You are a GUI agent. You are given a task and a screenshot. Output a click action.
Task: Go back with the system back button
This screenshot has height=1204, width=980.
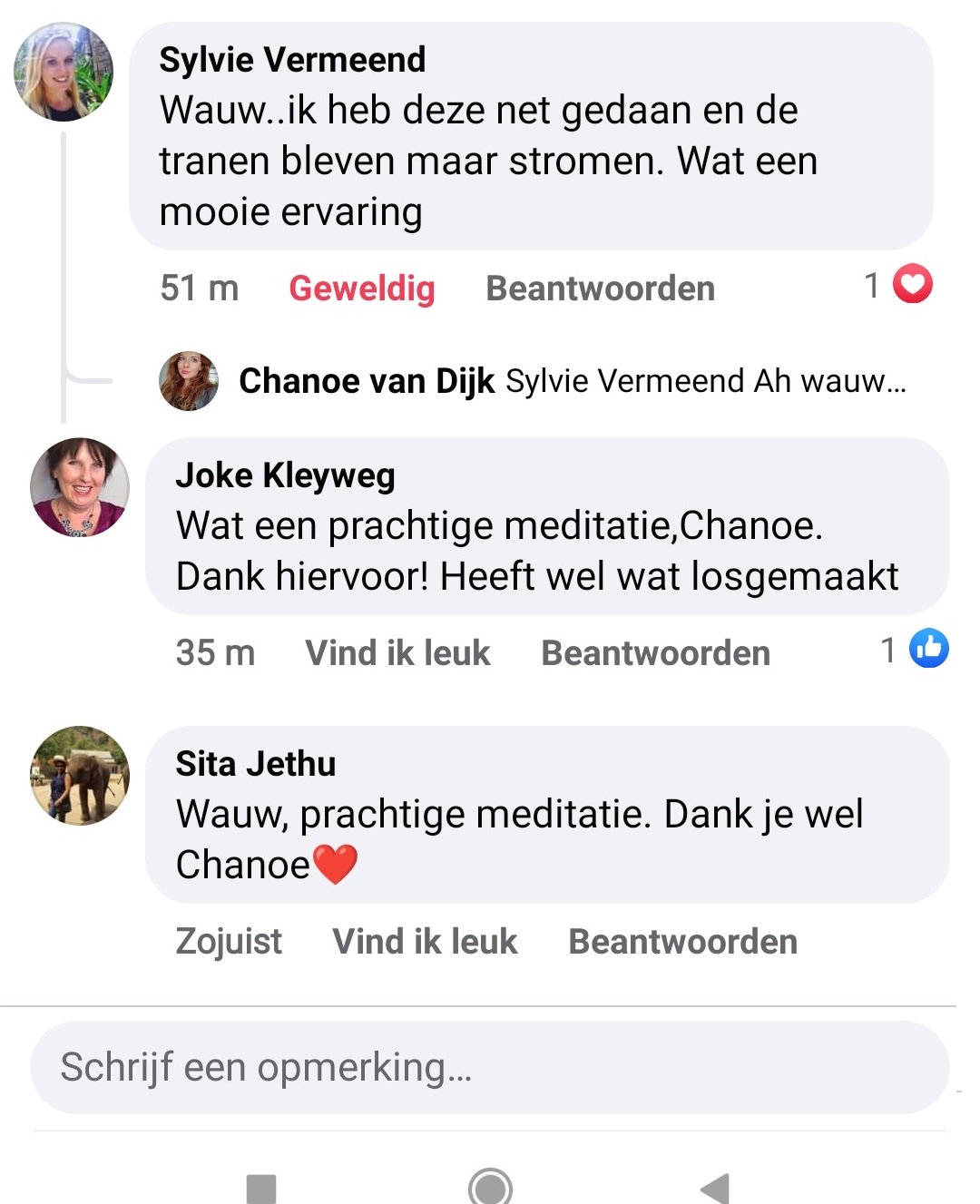(715, 1187)
